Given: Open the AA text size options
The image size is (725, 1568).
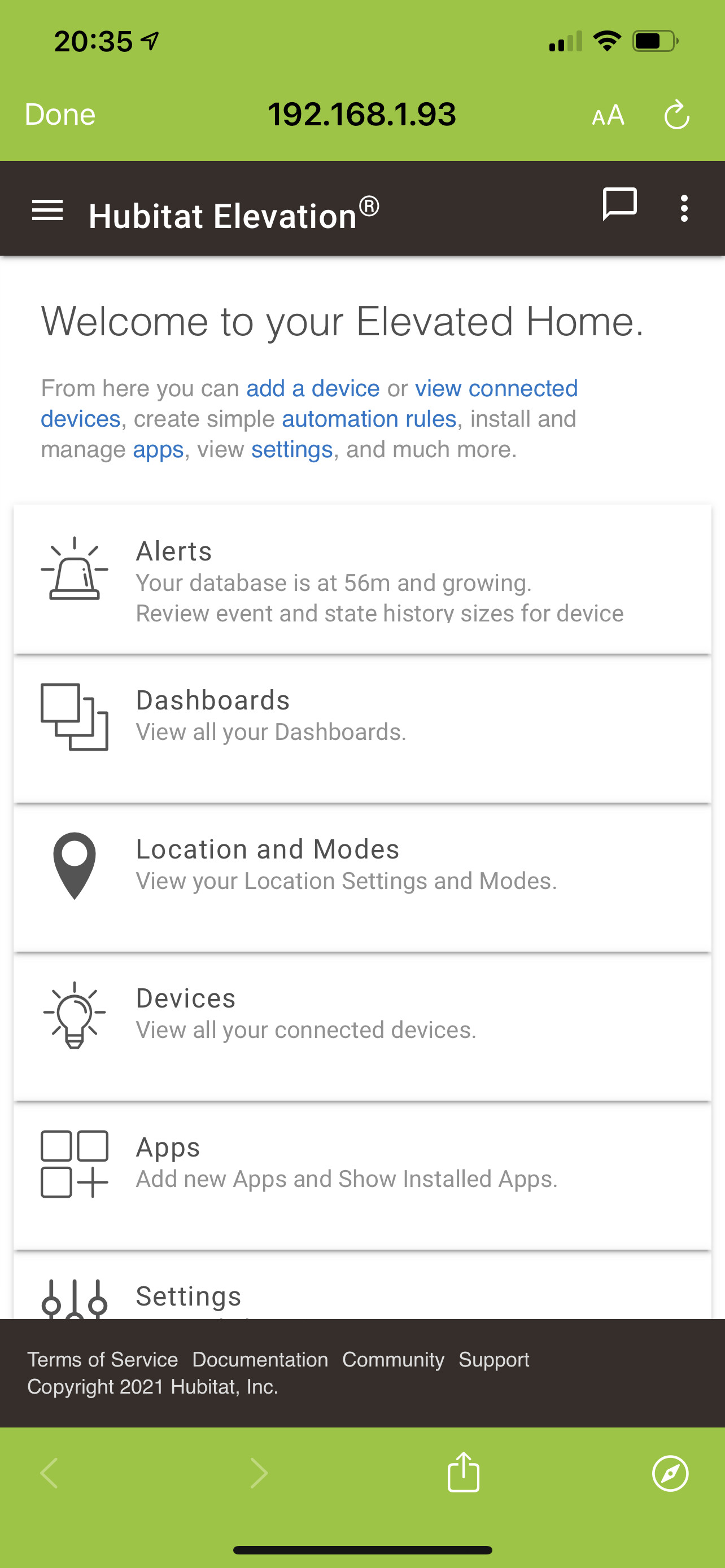Looking at the screenshot, I should [x=608, y=115].
